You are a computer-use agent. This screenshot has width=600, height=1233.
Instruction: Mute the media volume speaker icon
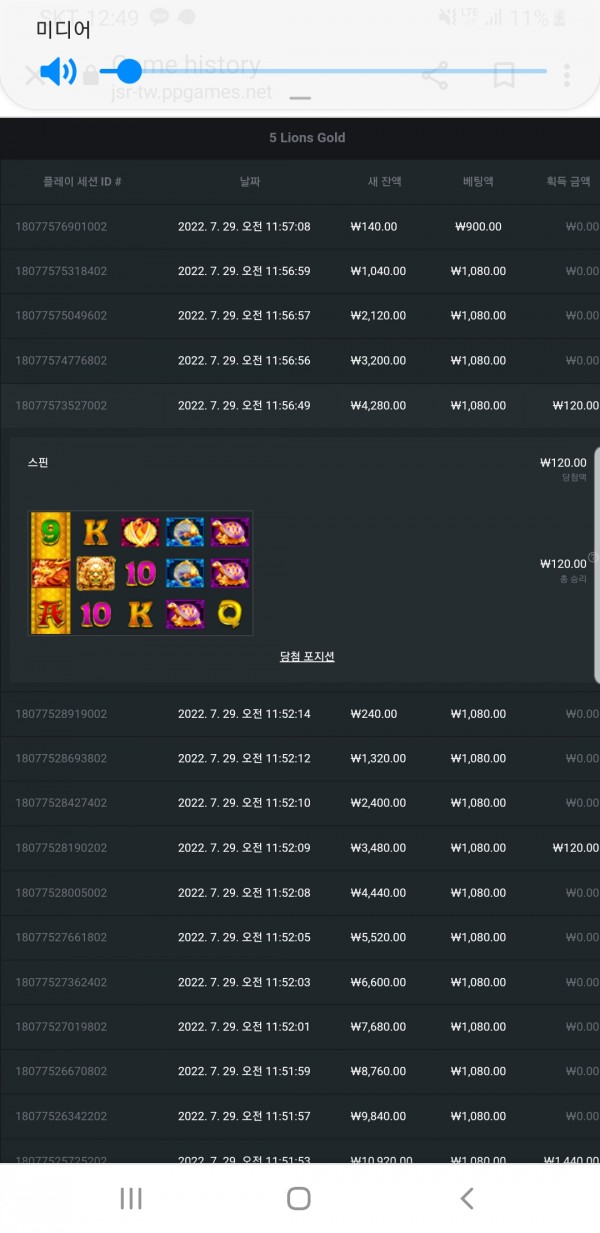click(x=57, y=71)
